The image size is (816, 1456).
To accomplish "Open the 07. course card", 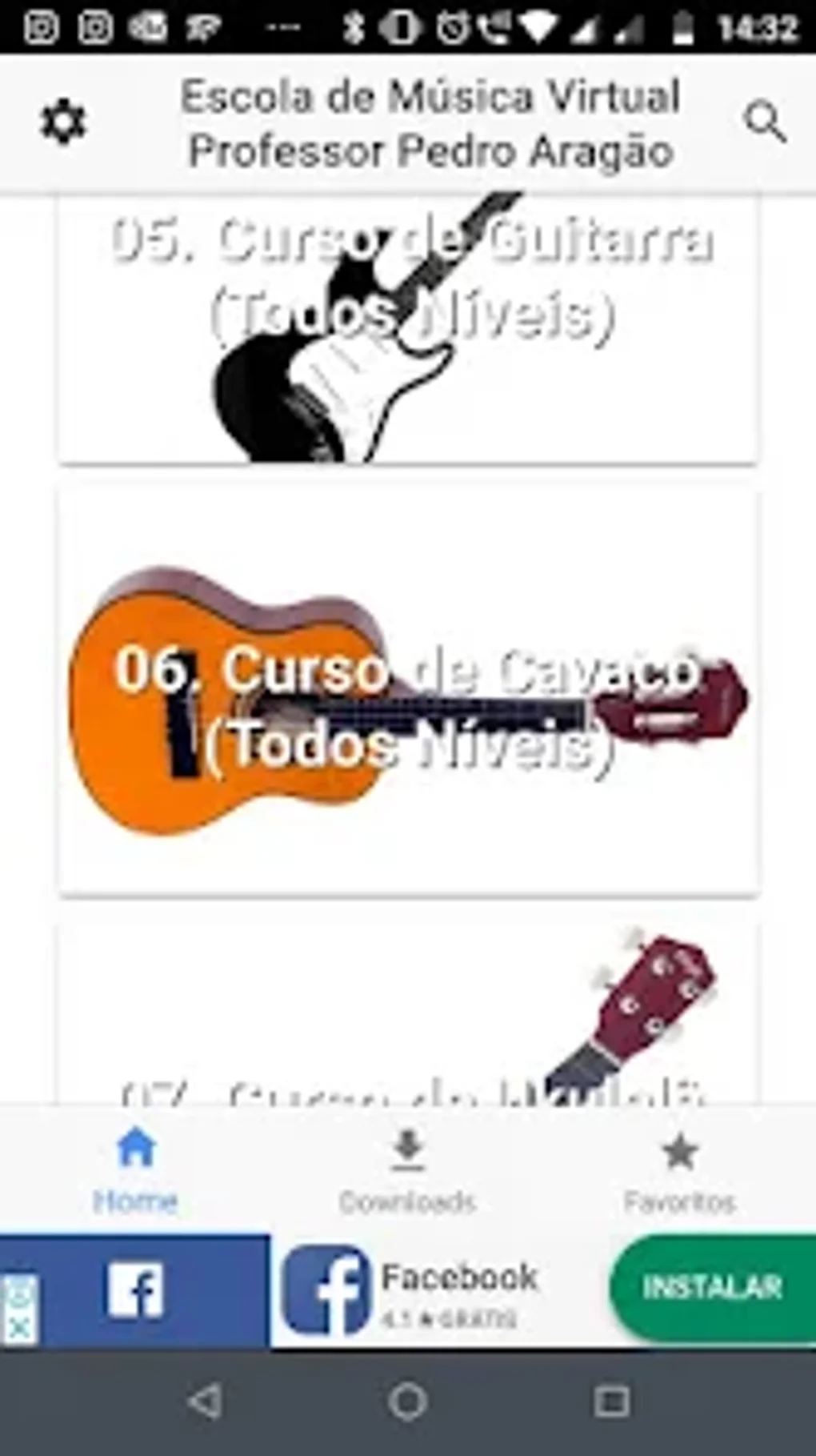I will [x=408, y=1017].
